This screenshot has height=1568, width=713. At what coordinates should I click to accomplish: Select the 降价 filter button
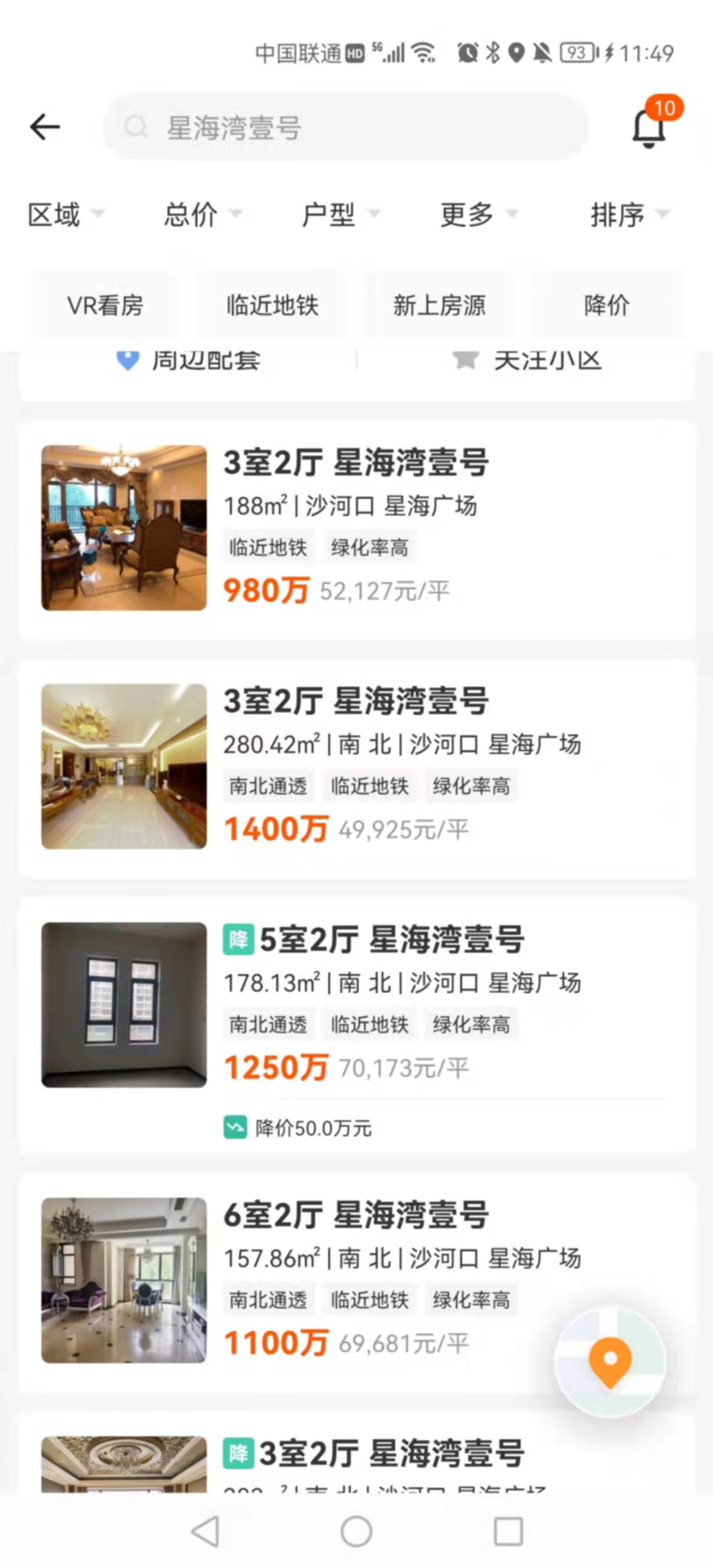point(607,306)
